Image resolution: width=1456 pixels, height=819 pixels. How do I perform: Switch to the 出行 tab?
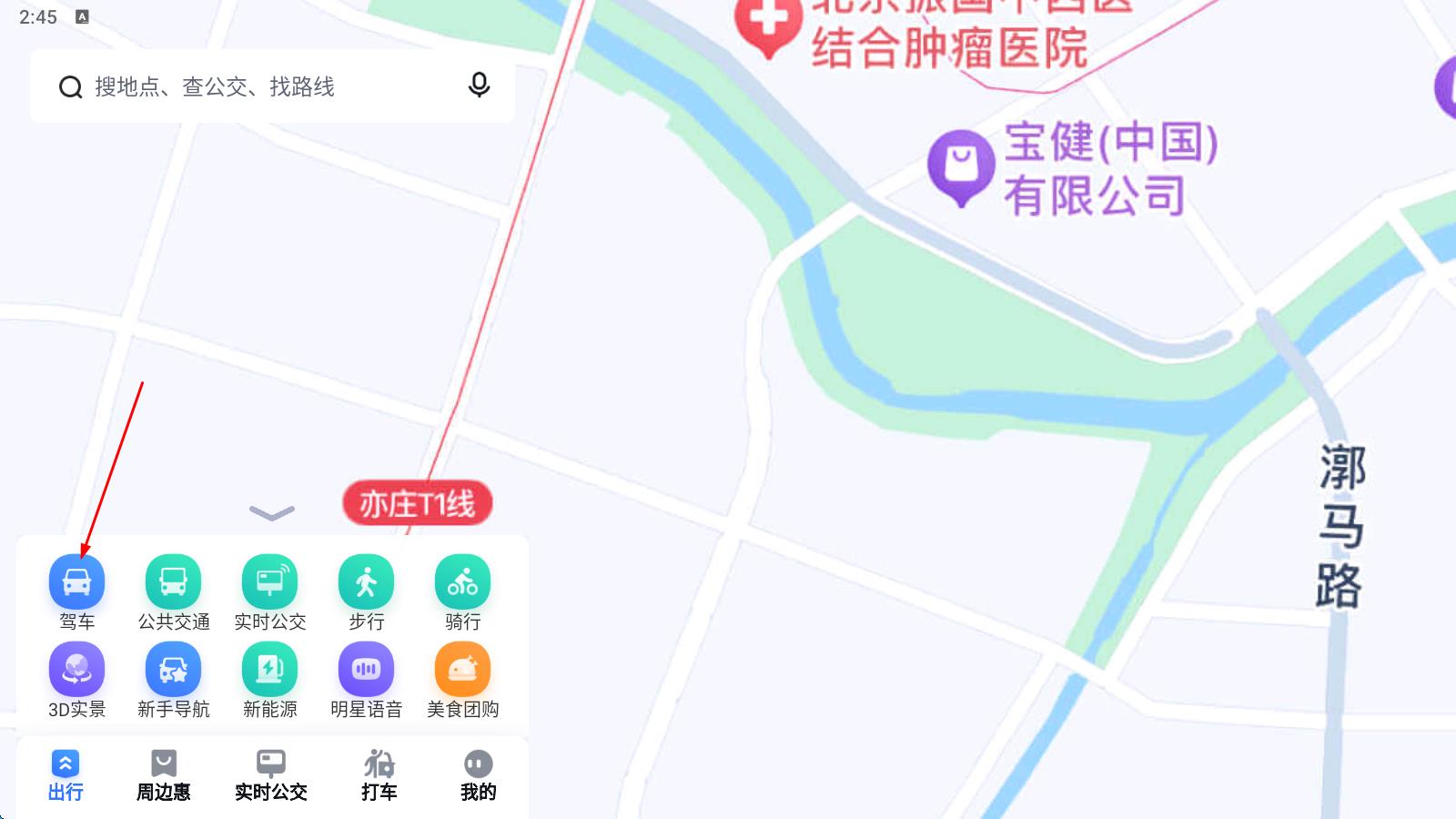(66, 775)
